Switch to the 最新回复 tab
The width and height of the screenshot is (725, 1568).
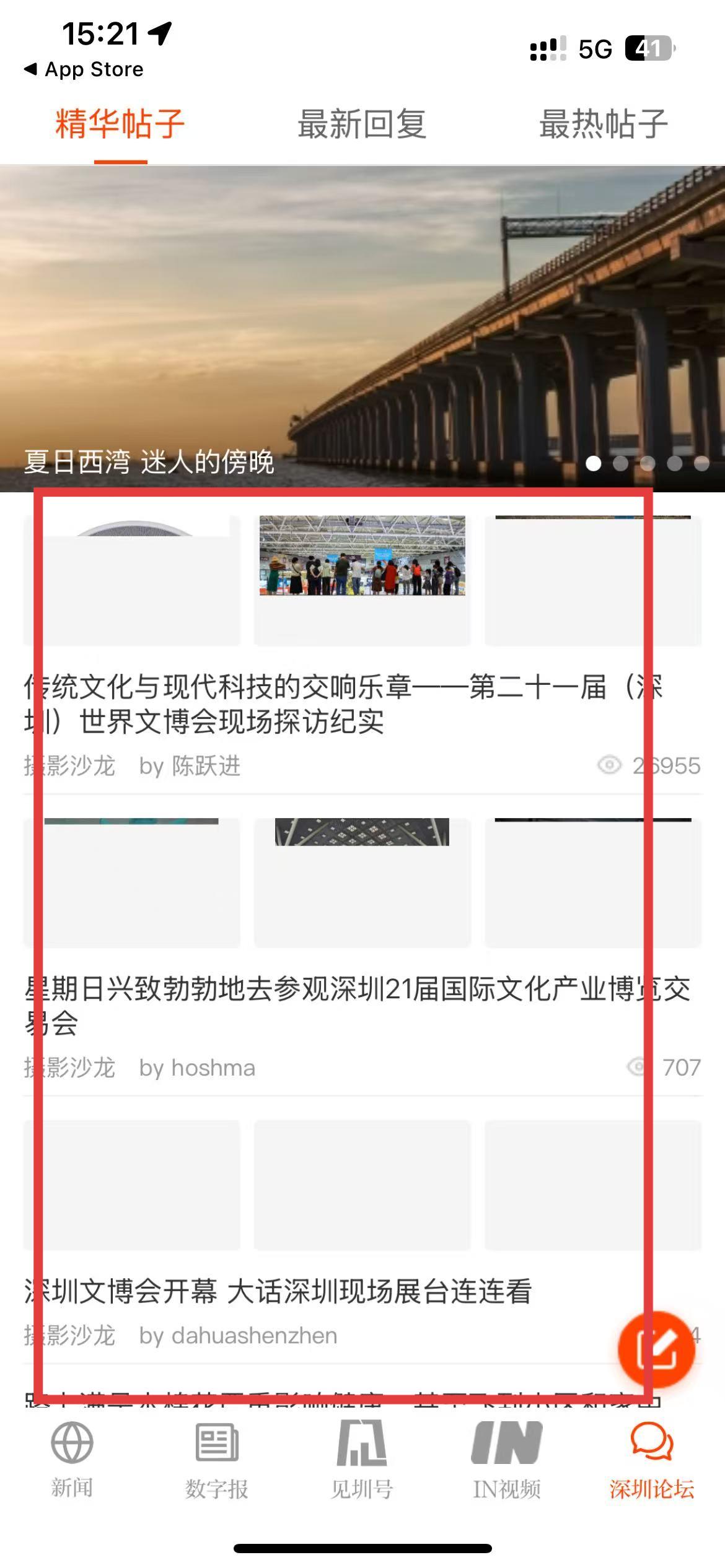362,124
